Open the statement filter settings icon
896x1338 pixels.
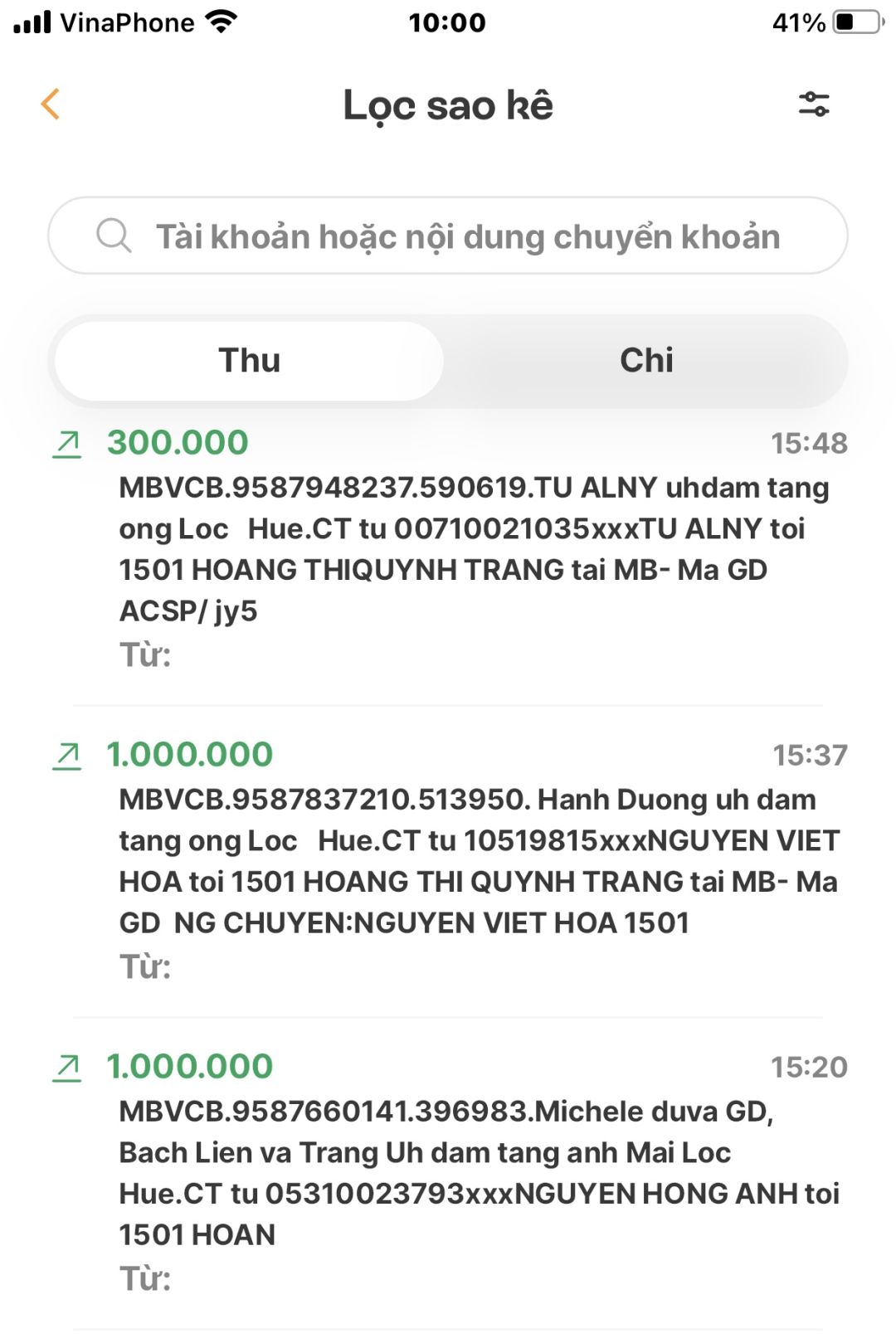[x=813, y=105]
